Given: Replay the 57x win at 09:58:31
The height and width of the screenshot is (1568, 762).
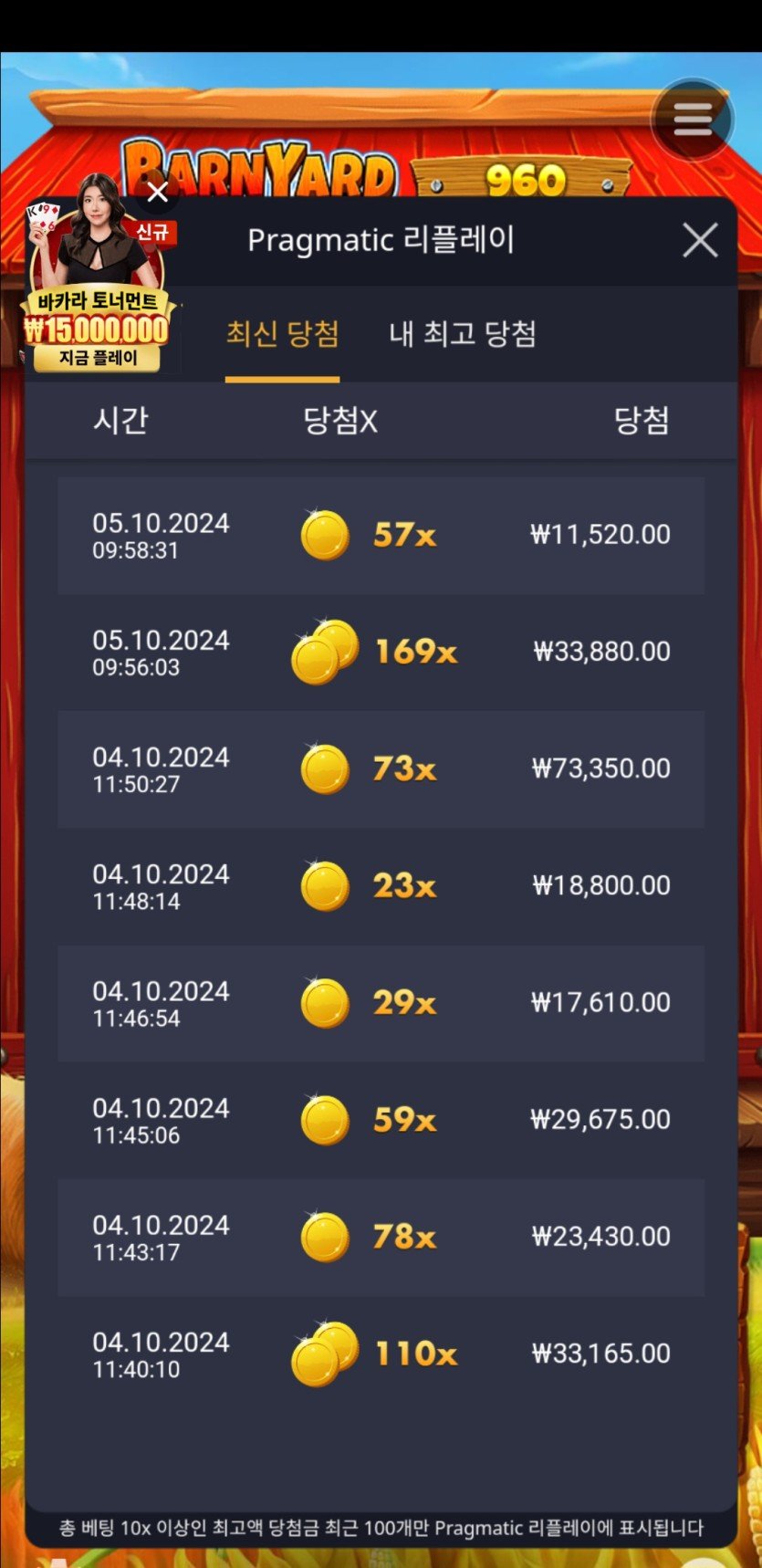Looking at the screenshot, I should 381,536.
